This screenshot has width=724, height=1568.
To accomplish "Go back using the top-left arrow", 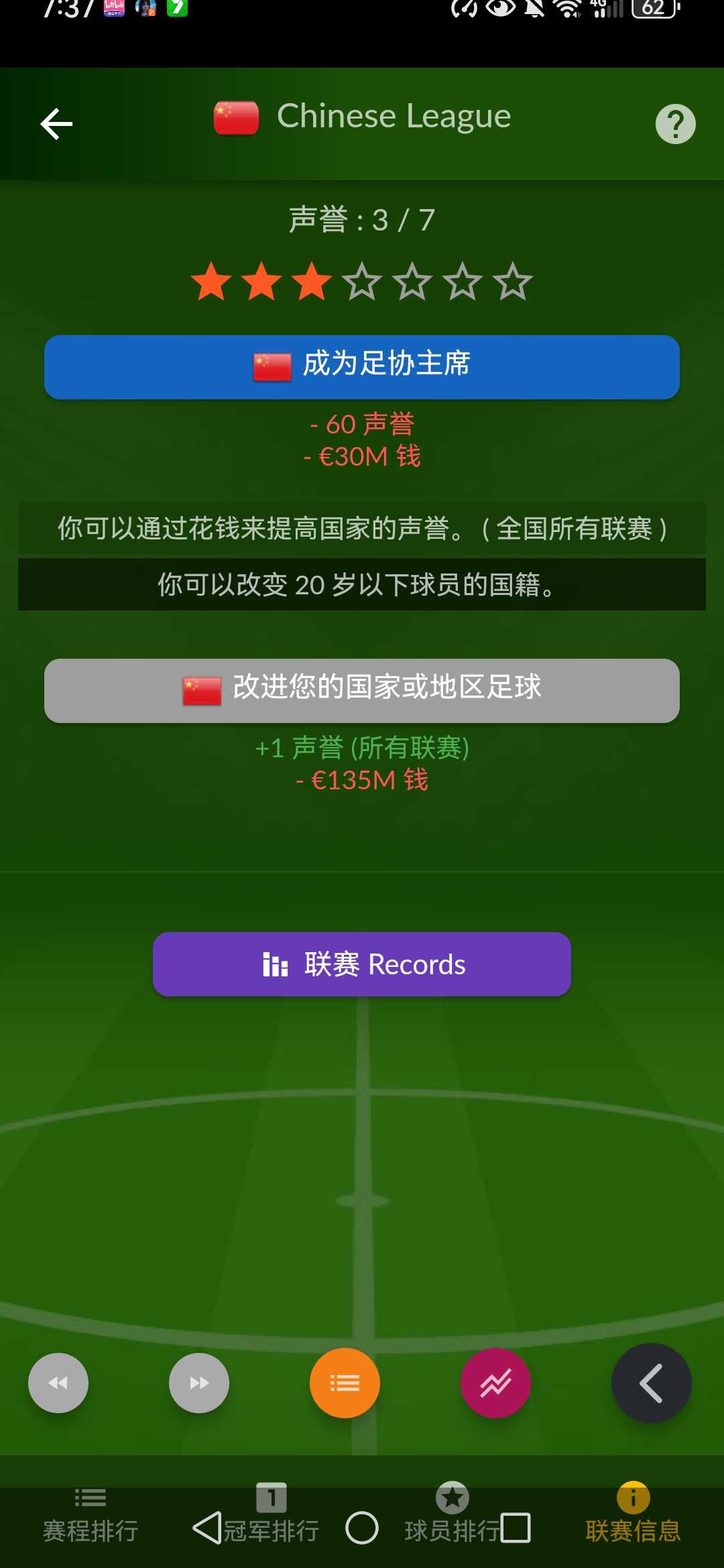I will (56, 124).
